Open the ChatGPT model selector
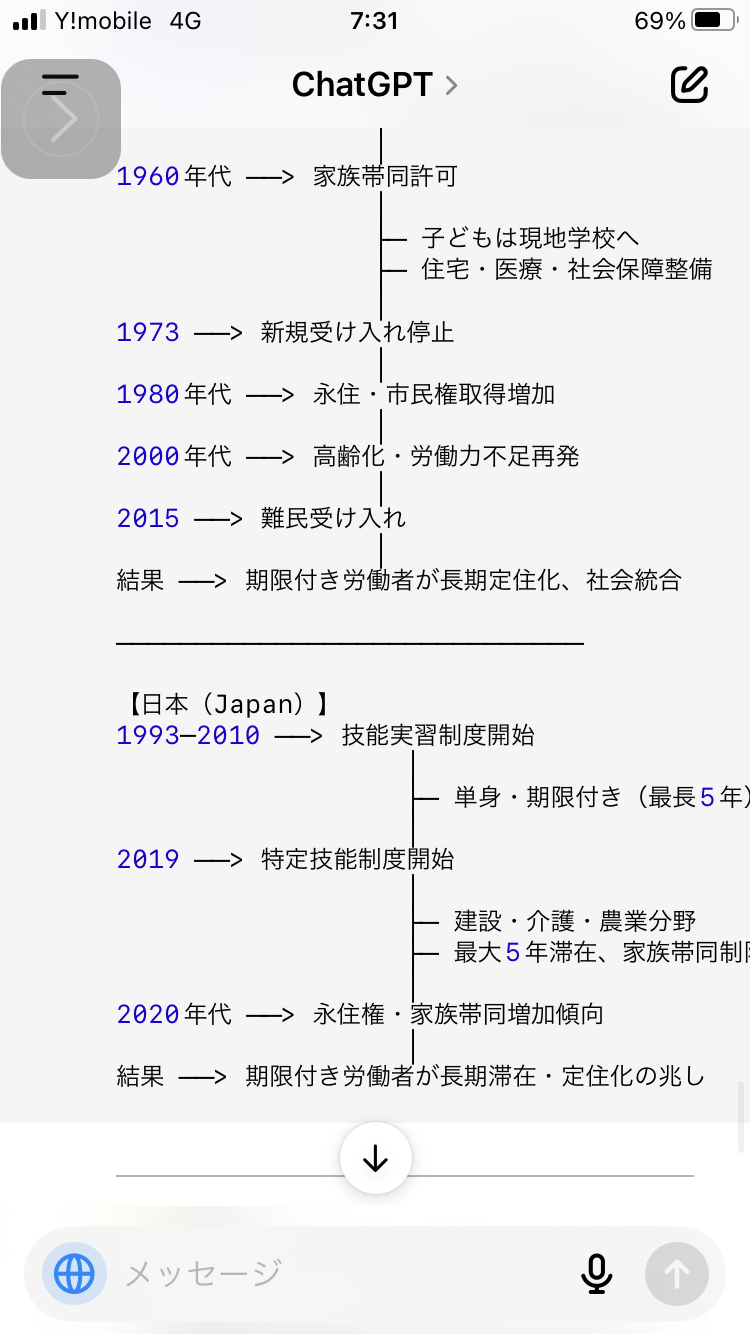The height and width of the screenshot is (1334, 750). (x=374, y=85)
